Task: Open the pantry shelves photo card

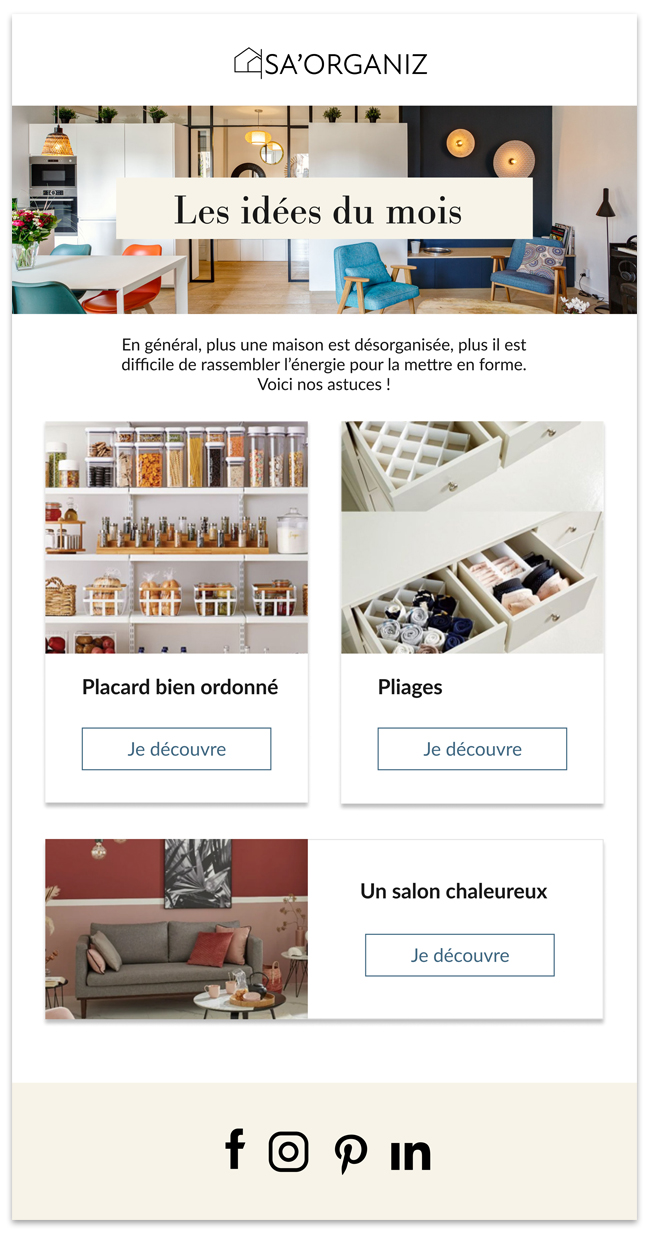Action: [176, 537]
